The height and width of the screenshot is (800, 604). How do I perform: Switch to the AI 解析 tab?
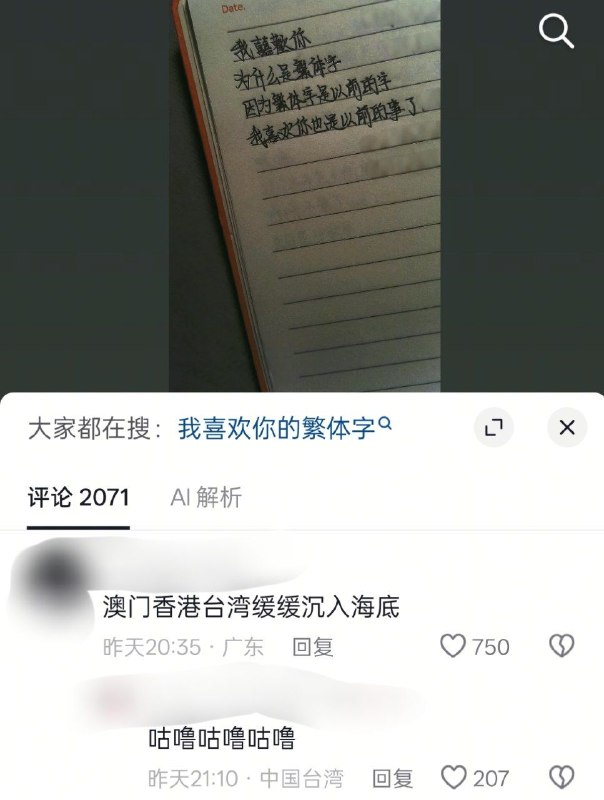tap(206, 497)
